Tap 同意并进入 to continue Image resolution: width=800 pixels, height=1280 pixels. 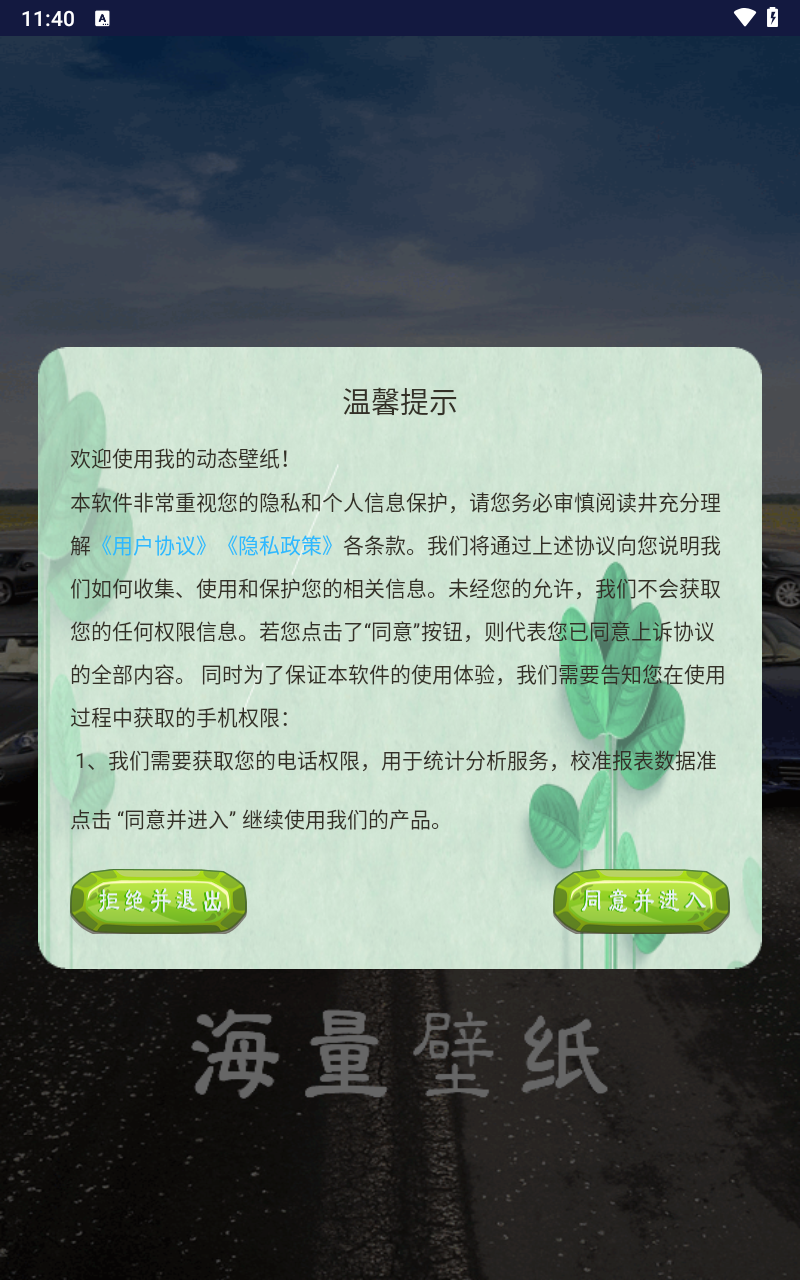(x=641, y=901)
